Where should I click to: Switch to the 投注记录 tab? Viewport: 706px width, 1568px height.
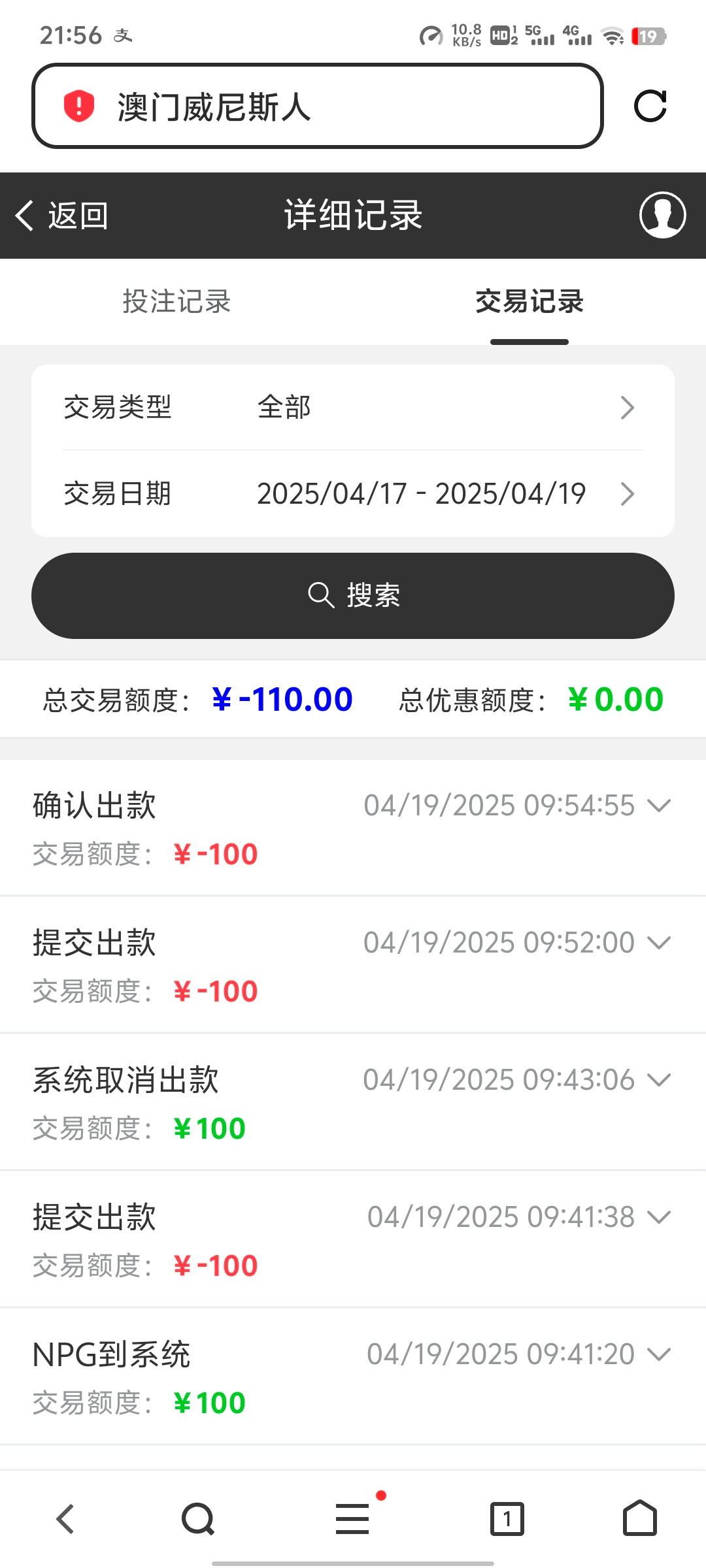pos(175,302)
